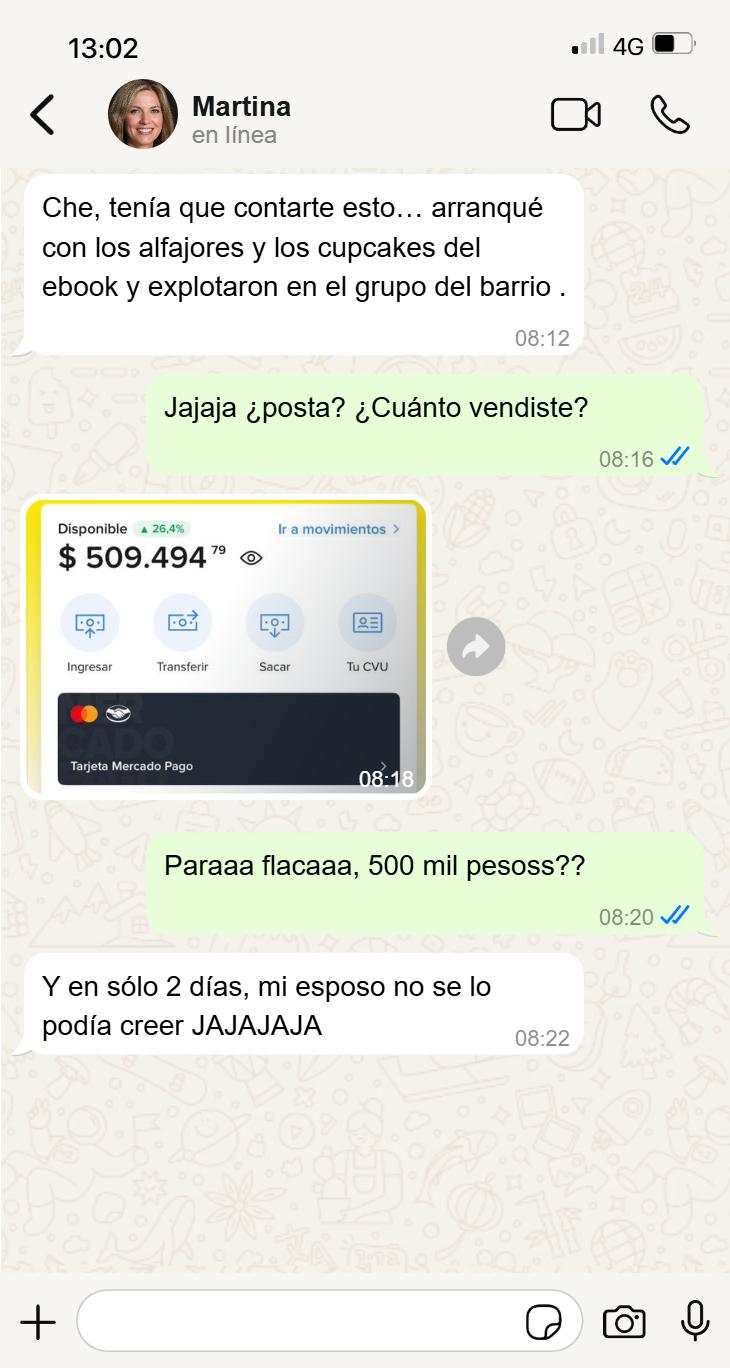This screenshot has width=730, height=1368.
Task: Start a voice call with Martina
Action: coord(669,115)
